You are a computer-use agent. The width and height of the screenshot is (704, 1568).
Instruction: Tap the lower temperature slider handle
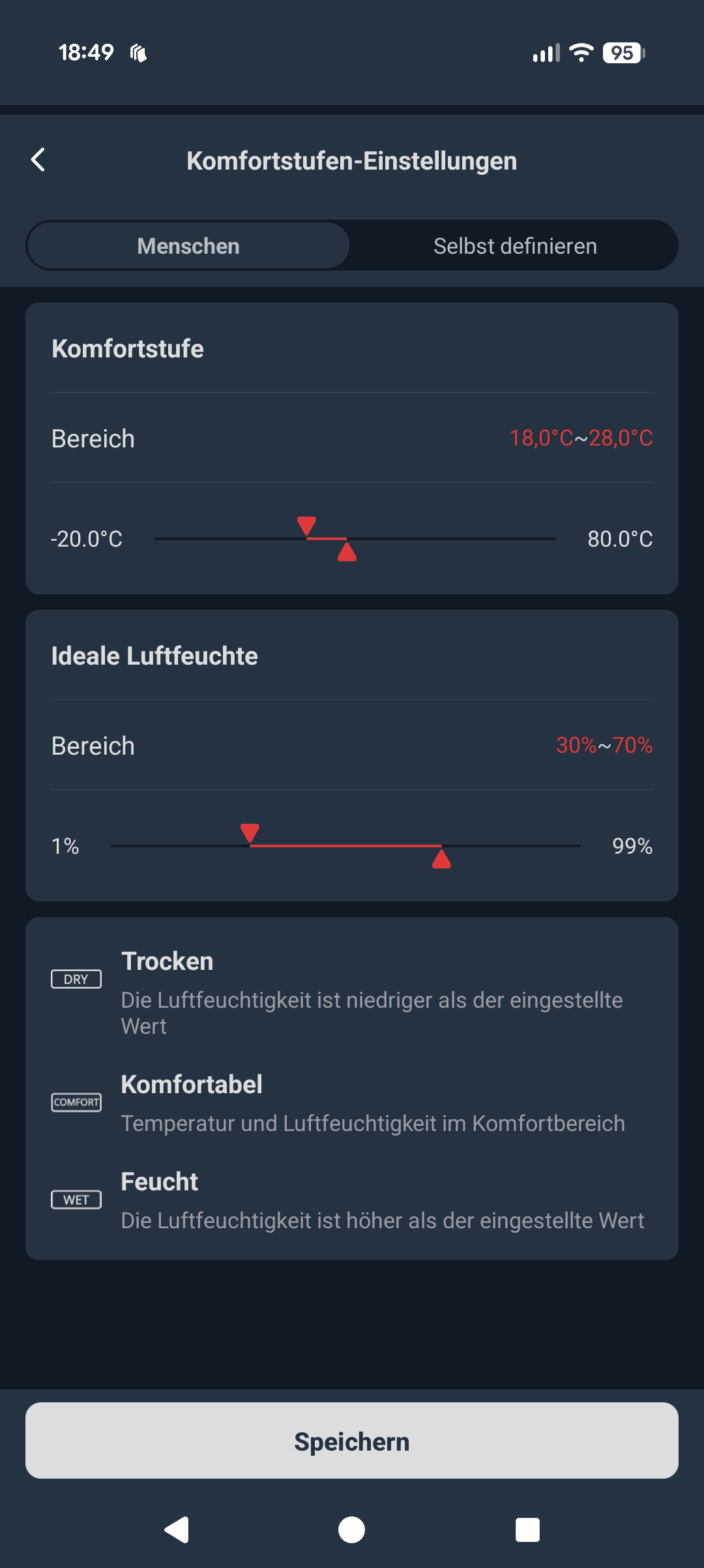coord(306,525)
